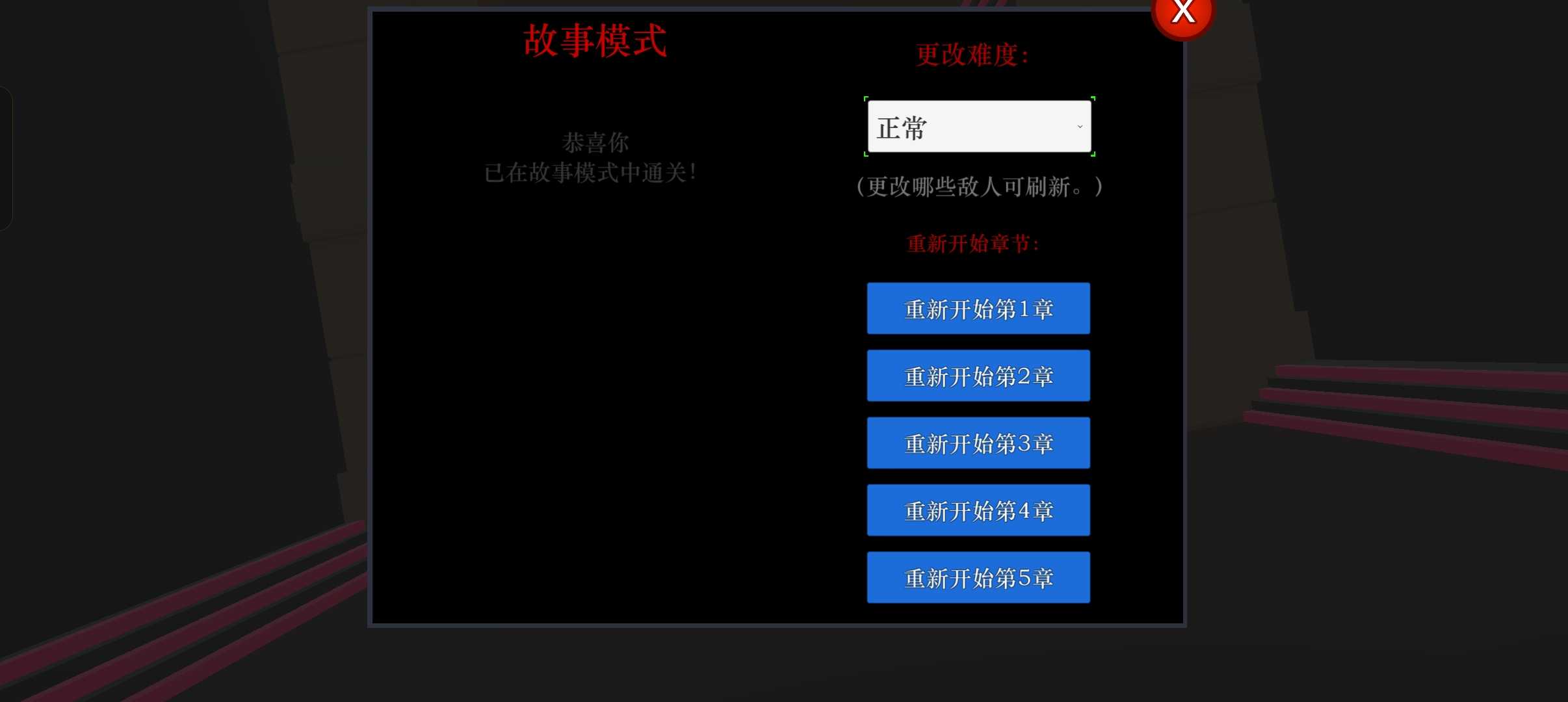This screenshot has height=702, width=1568.
Task: Open the difficulty dropdown showing 正常
Action: tap(979, 127)
